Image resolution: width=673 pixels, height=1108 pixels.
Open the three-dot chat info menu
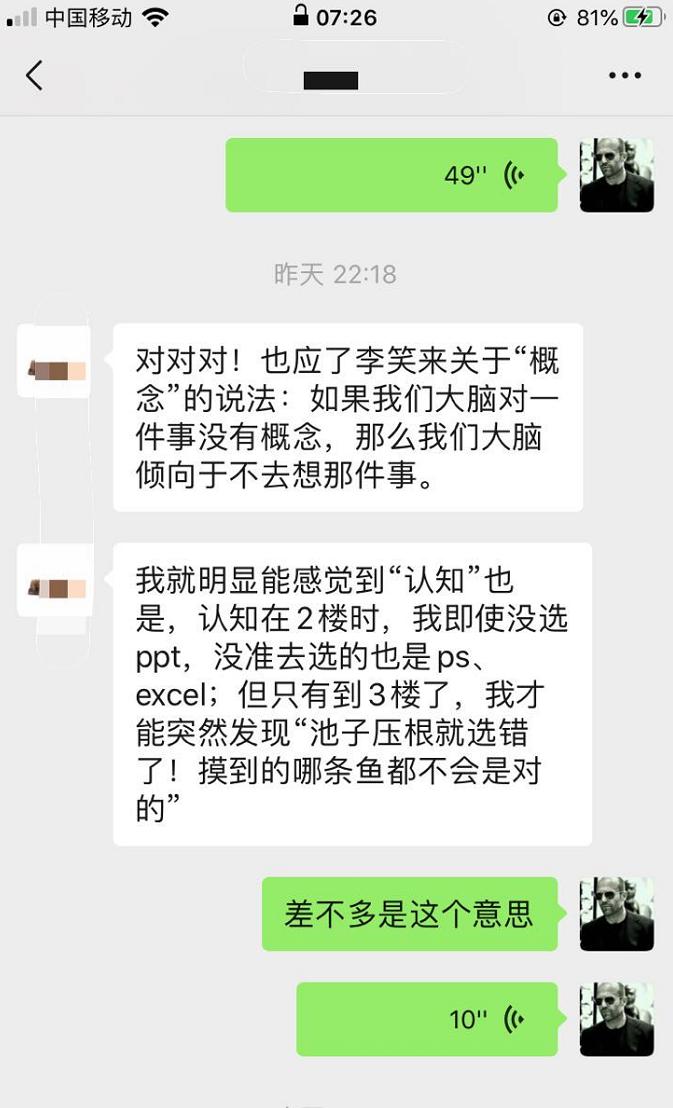(x=625, y=75)
